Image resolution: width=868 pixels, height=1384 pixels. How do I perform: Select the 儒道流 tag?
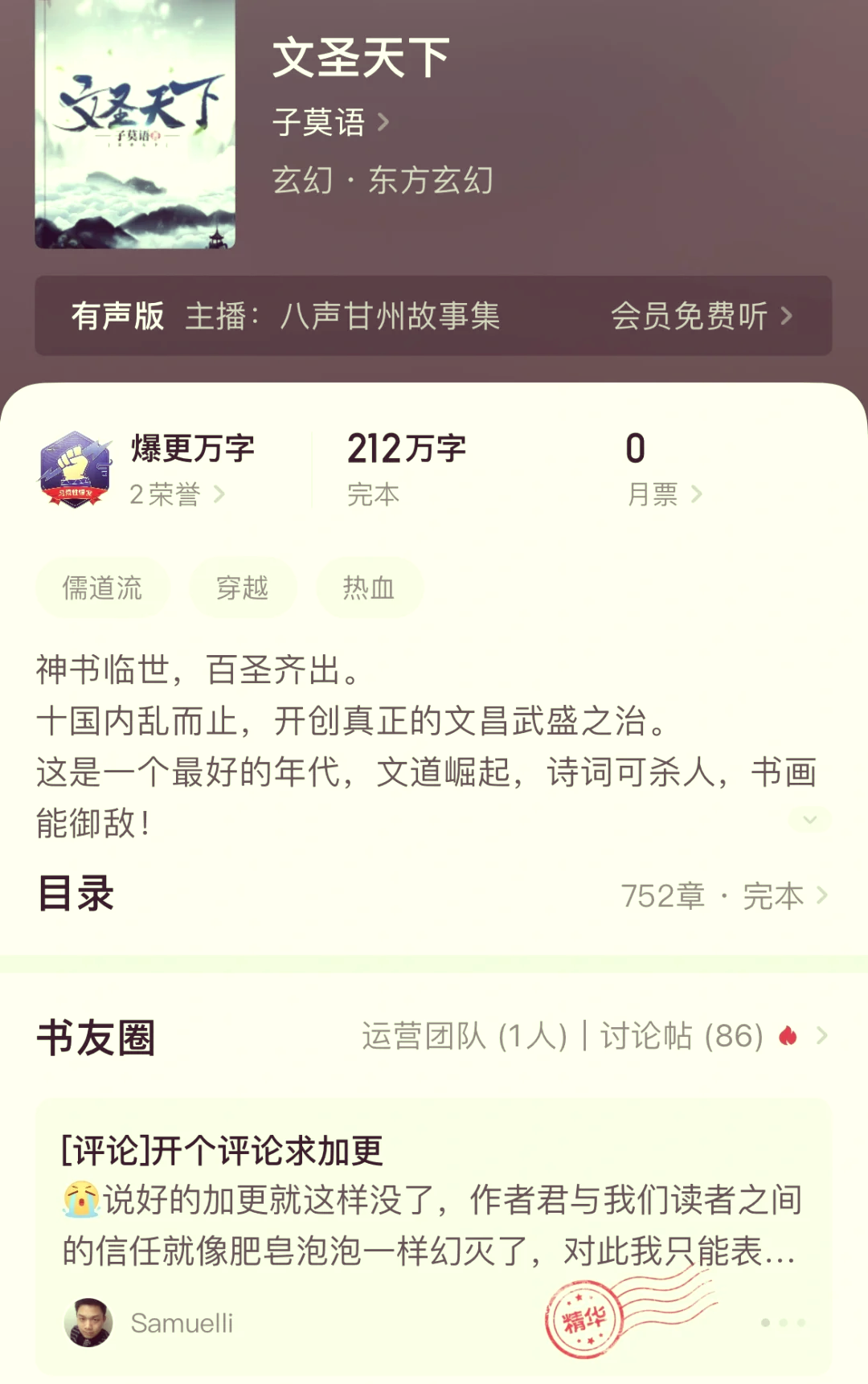click(x=102, y=588)
